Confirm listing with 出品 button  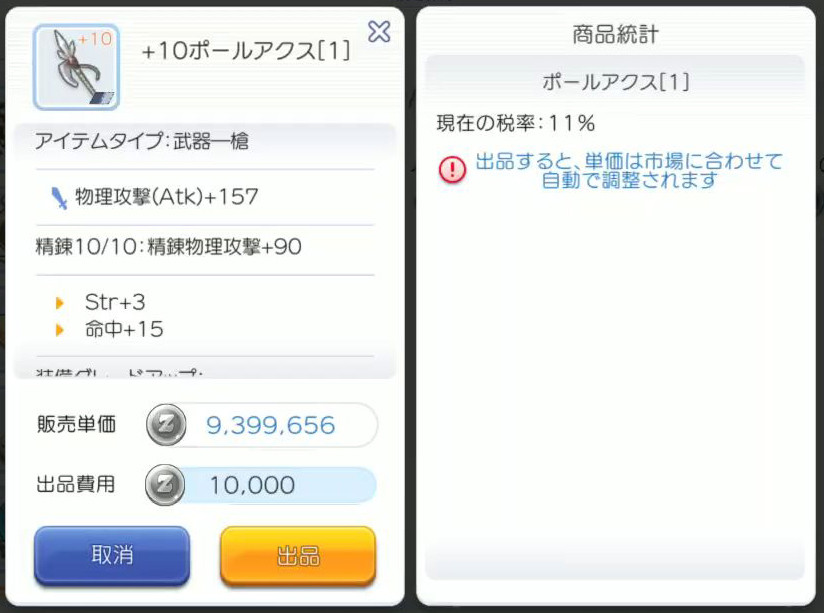click(x=297, y=556)
